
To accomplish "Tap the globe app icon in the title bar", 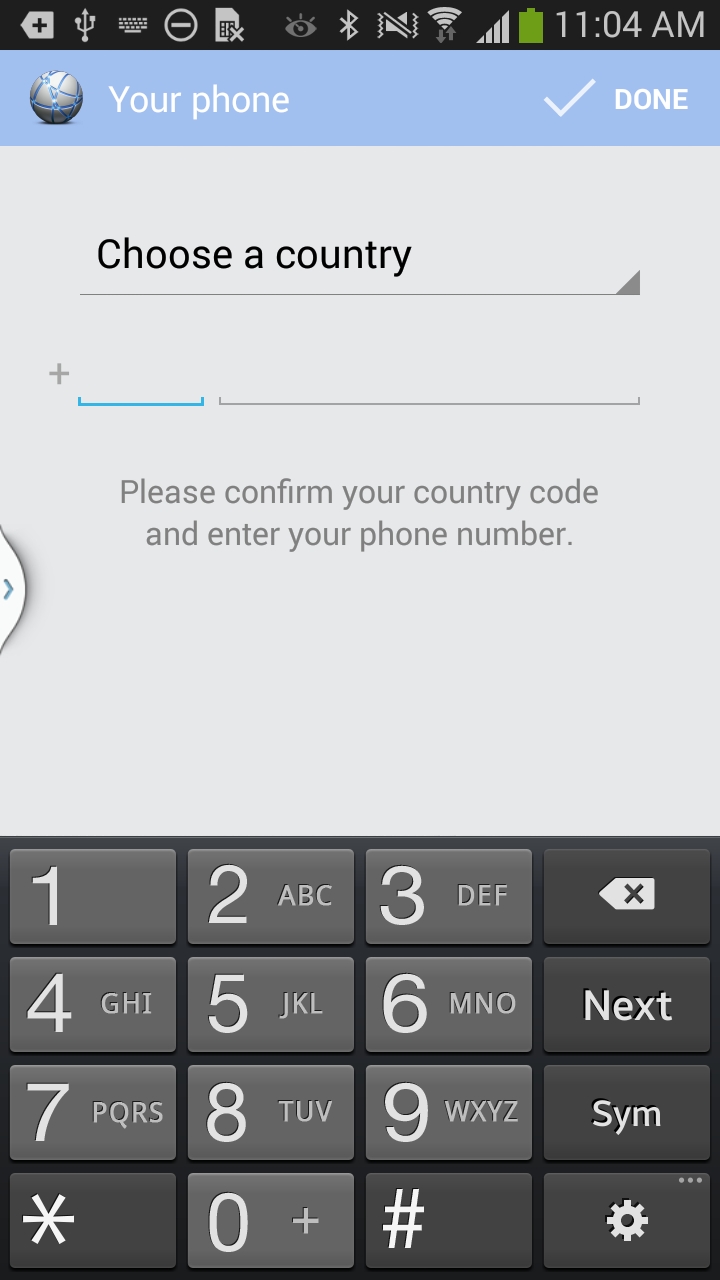I will [55, 98].
